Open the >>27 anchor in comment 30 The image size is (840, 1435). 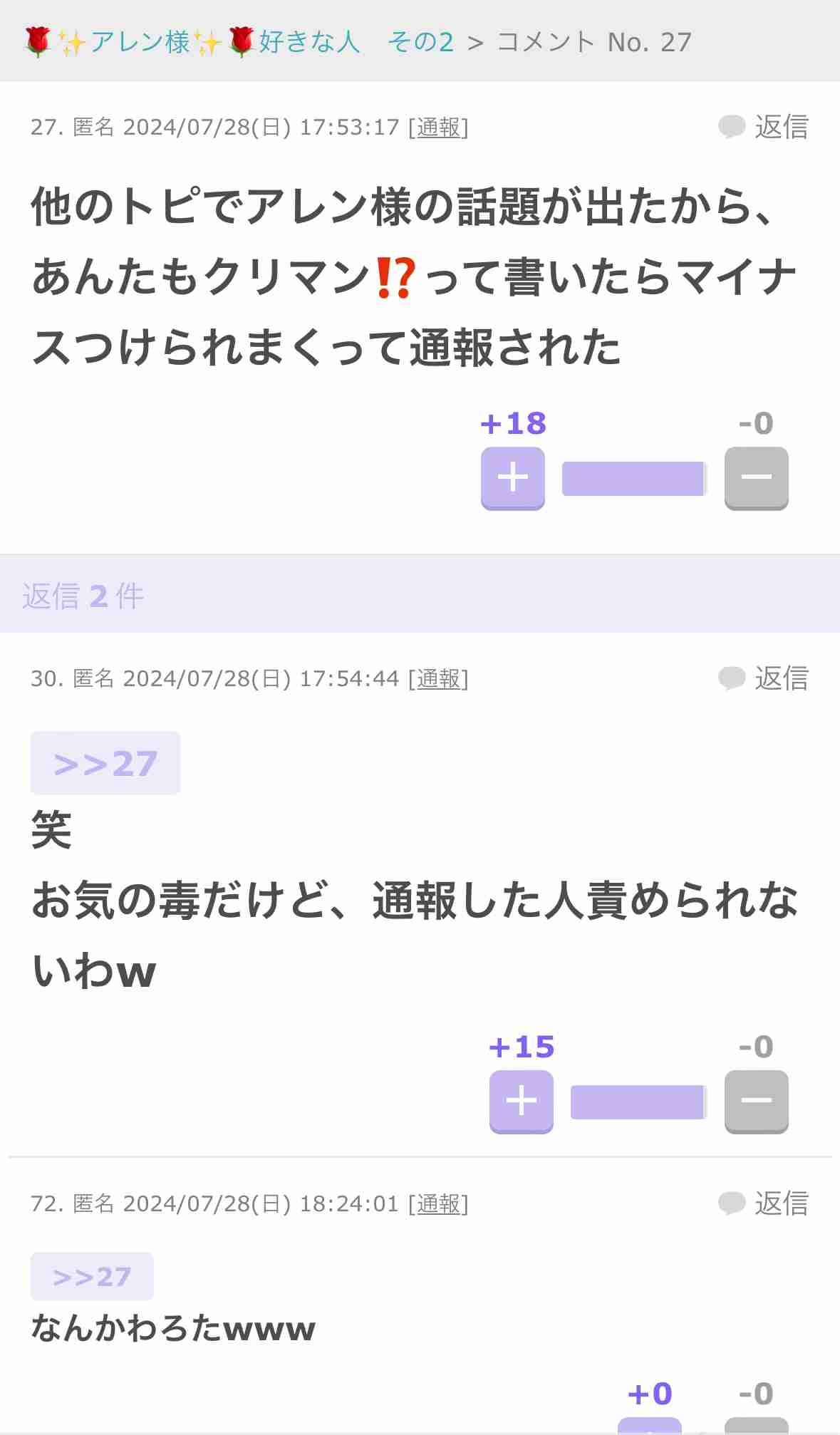coord(105,763)
